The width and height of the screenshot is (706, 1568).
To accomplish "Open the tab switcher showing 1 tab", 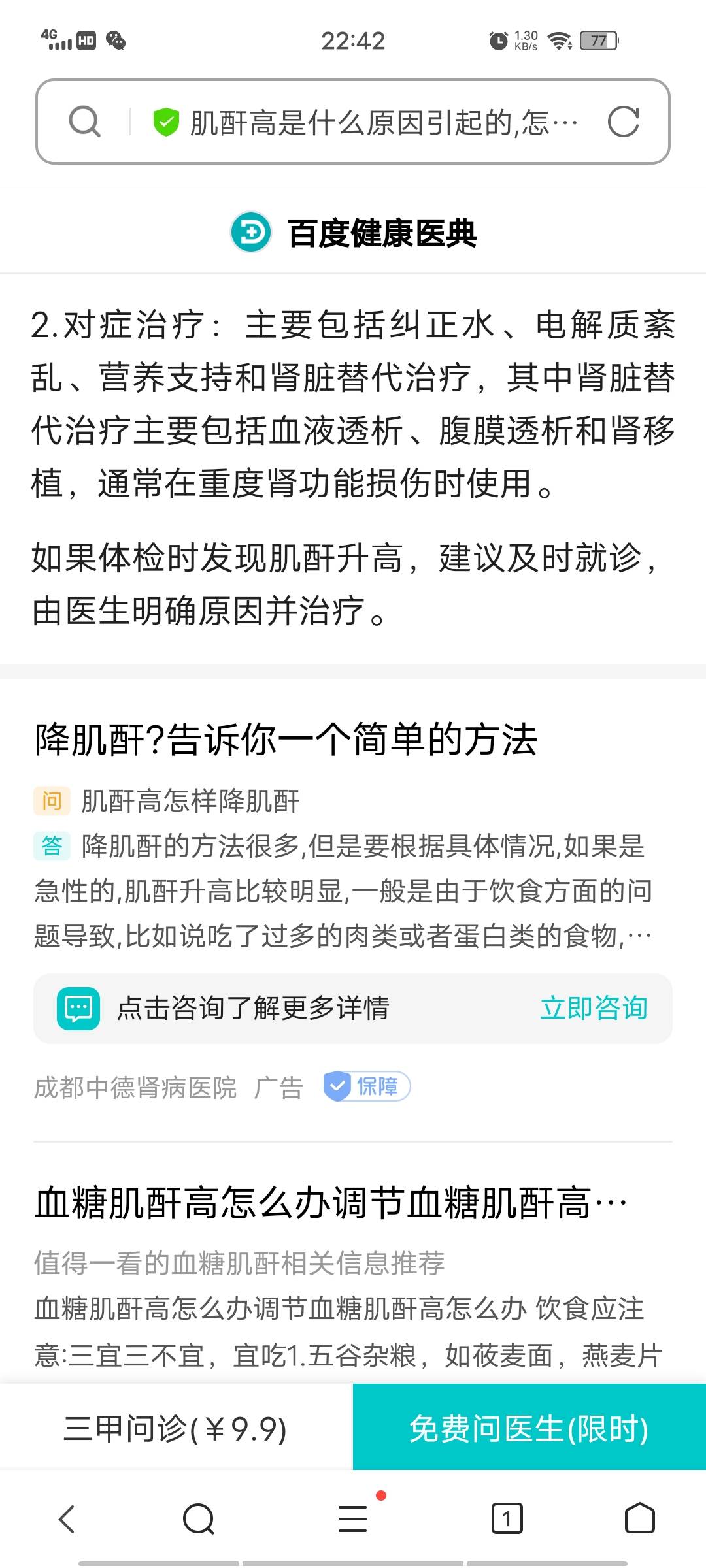I will (509, 1518).
